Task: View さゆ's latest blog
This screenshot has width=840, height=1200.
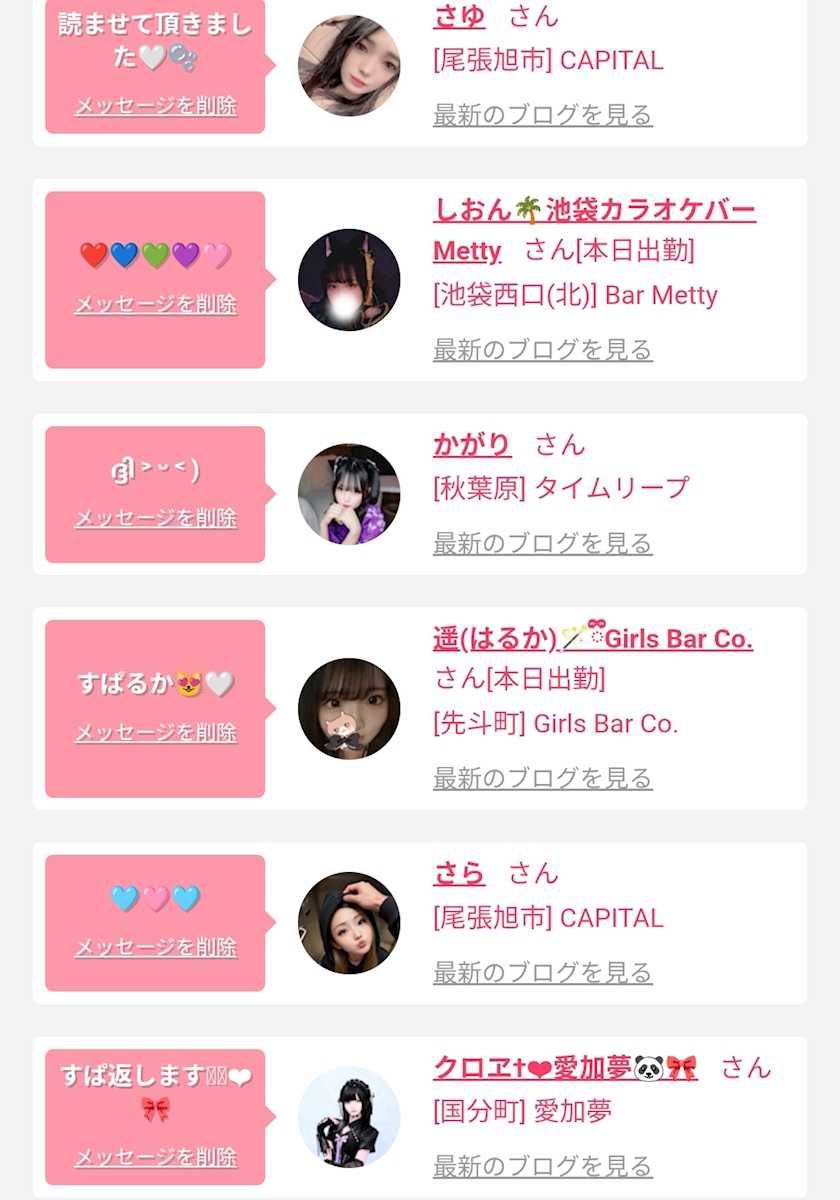Action: click(x=543, y=115)
